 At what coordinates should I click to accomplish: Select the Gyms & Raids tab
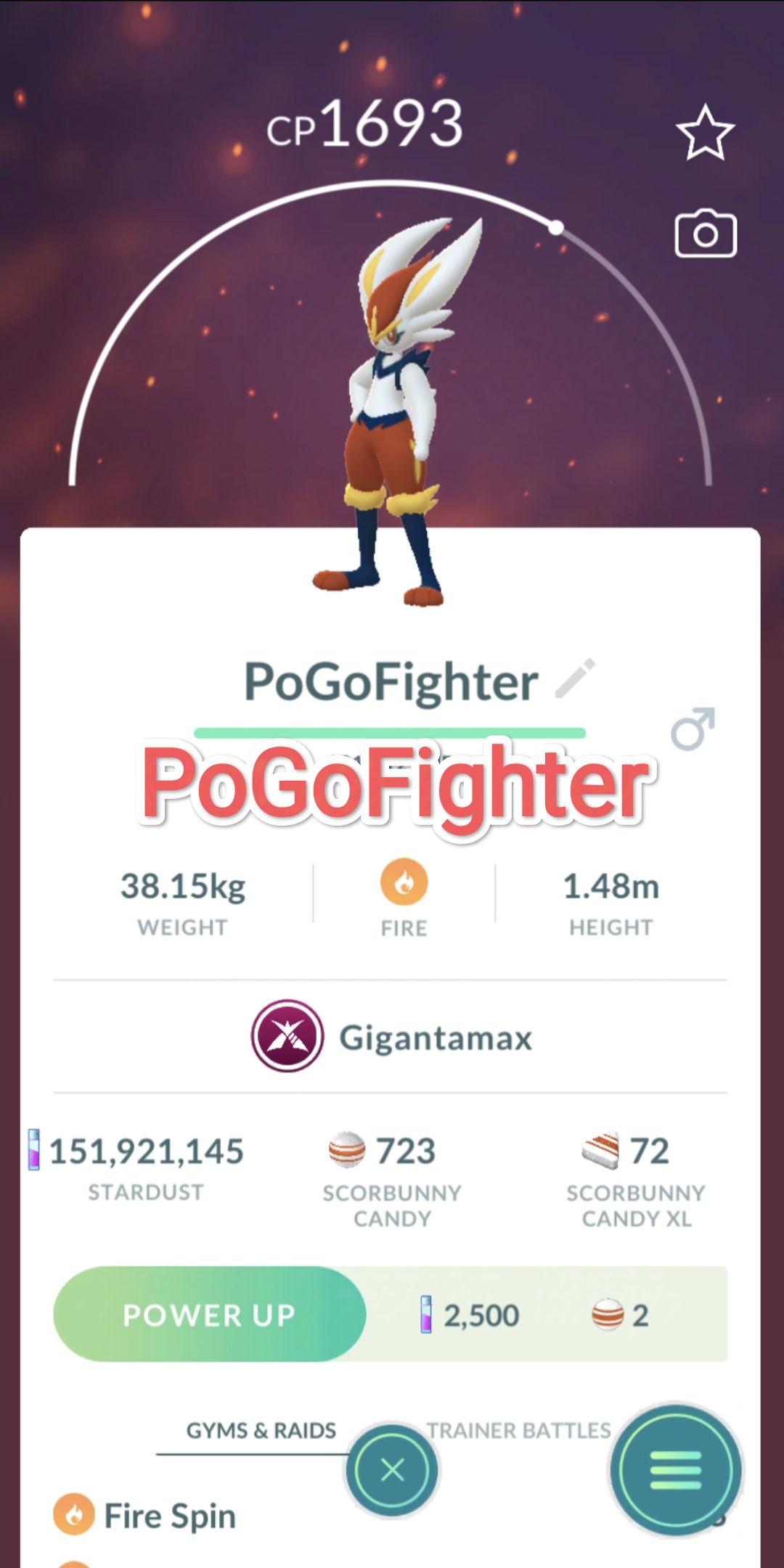pos(261,1430)
